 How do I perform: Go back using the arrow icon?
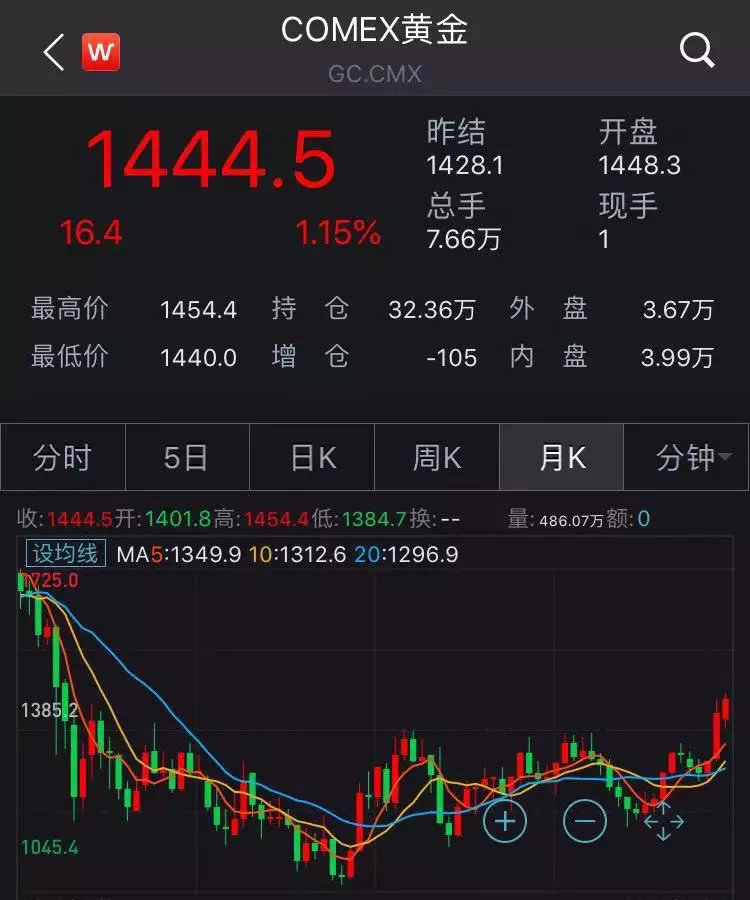53,51
